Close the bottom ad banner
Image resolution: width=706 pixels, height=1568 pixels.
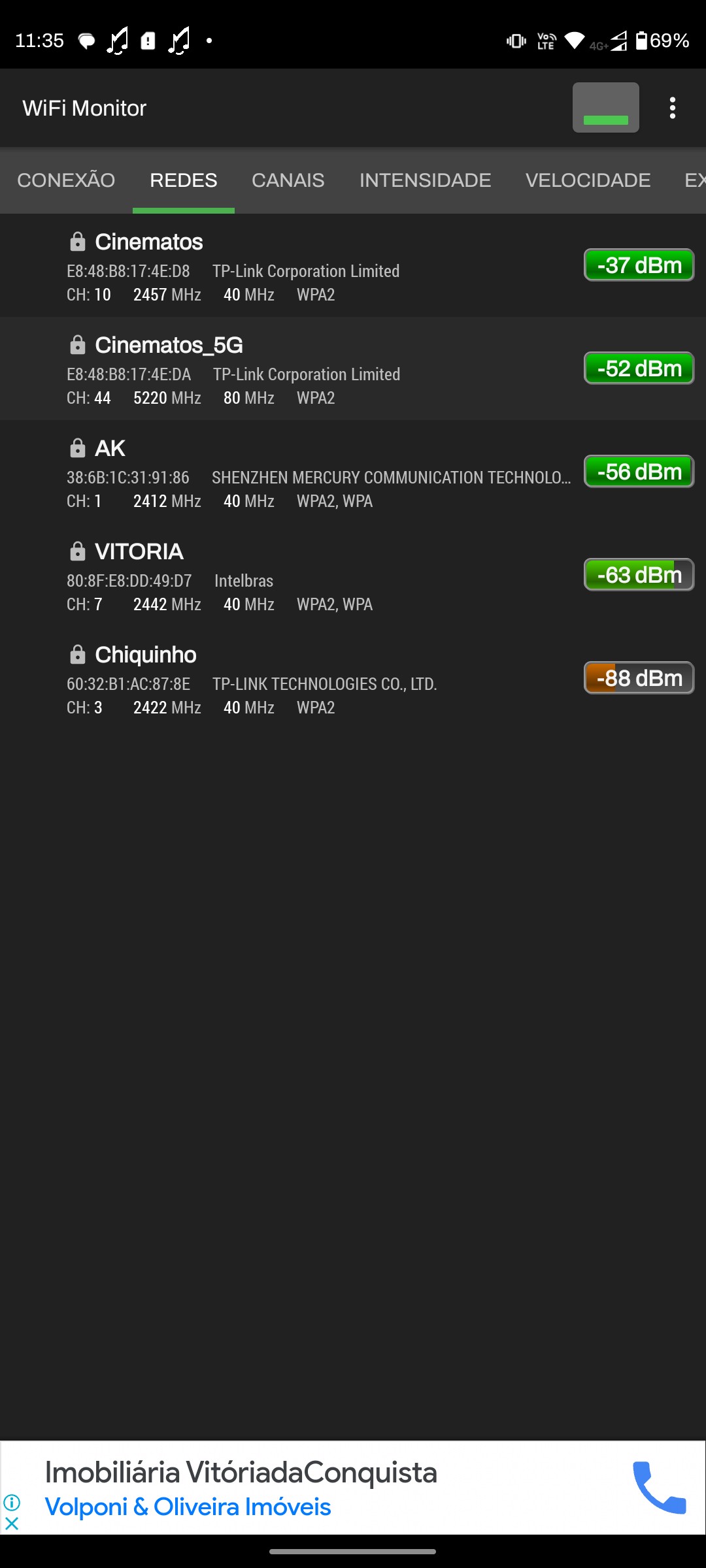pos(12,1524)
